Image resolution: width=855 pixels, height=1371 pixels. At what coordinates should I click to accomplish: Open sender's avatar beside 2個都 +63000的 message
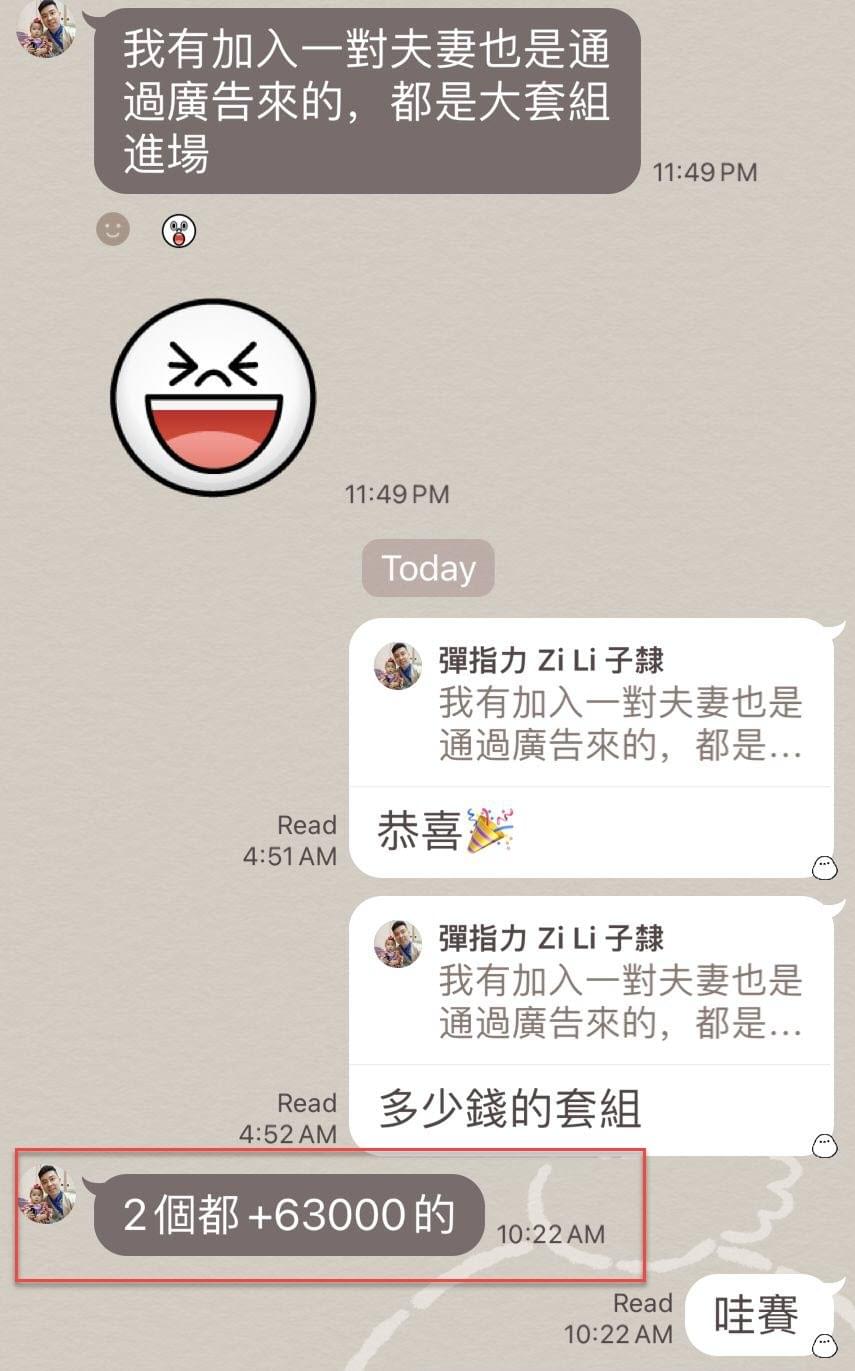47,1193
